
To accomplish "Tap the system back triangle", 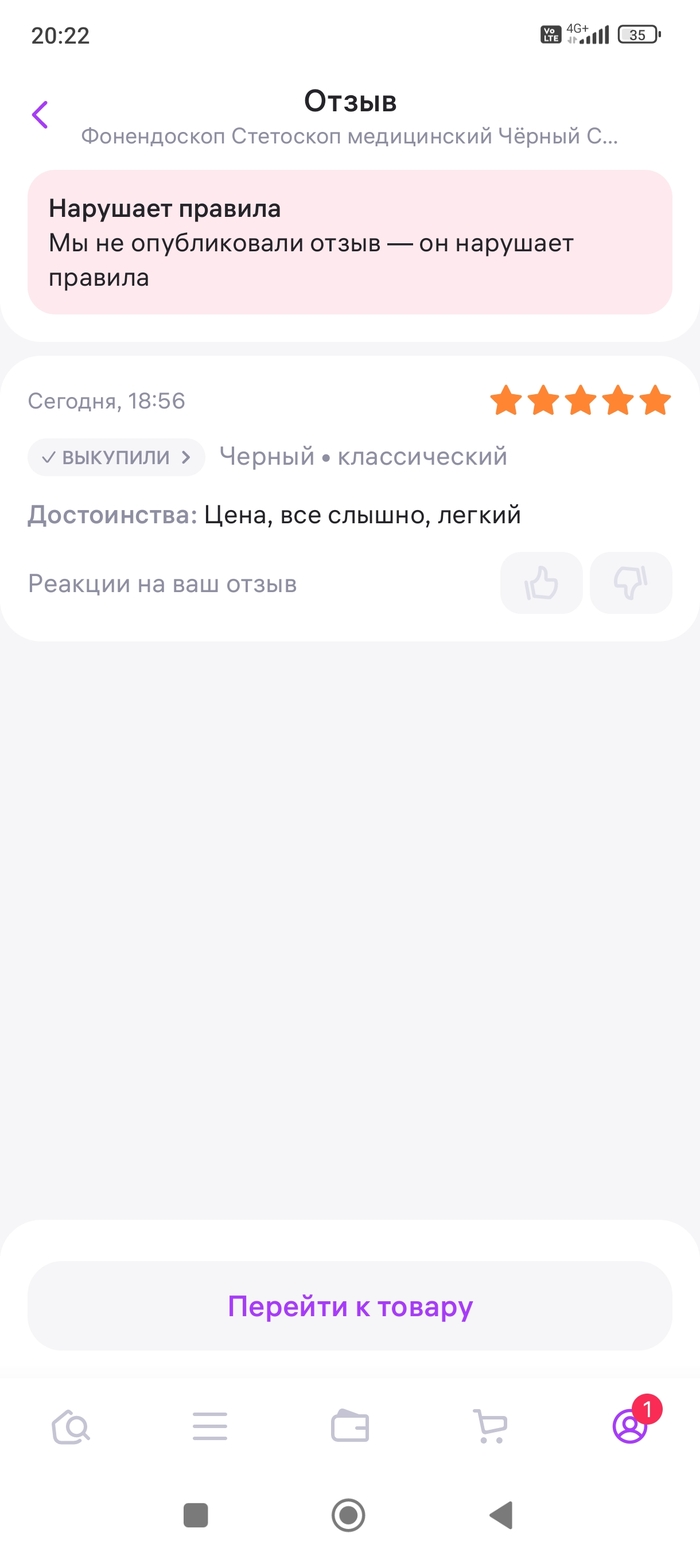I will pos(501,1515).
